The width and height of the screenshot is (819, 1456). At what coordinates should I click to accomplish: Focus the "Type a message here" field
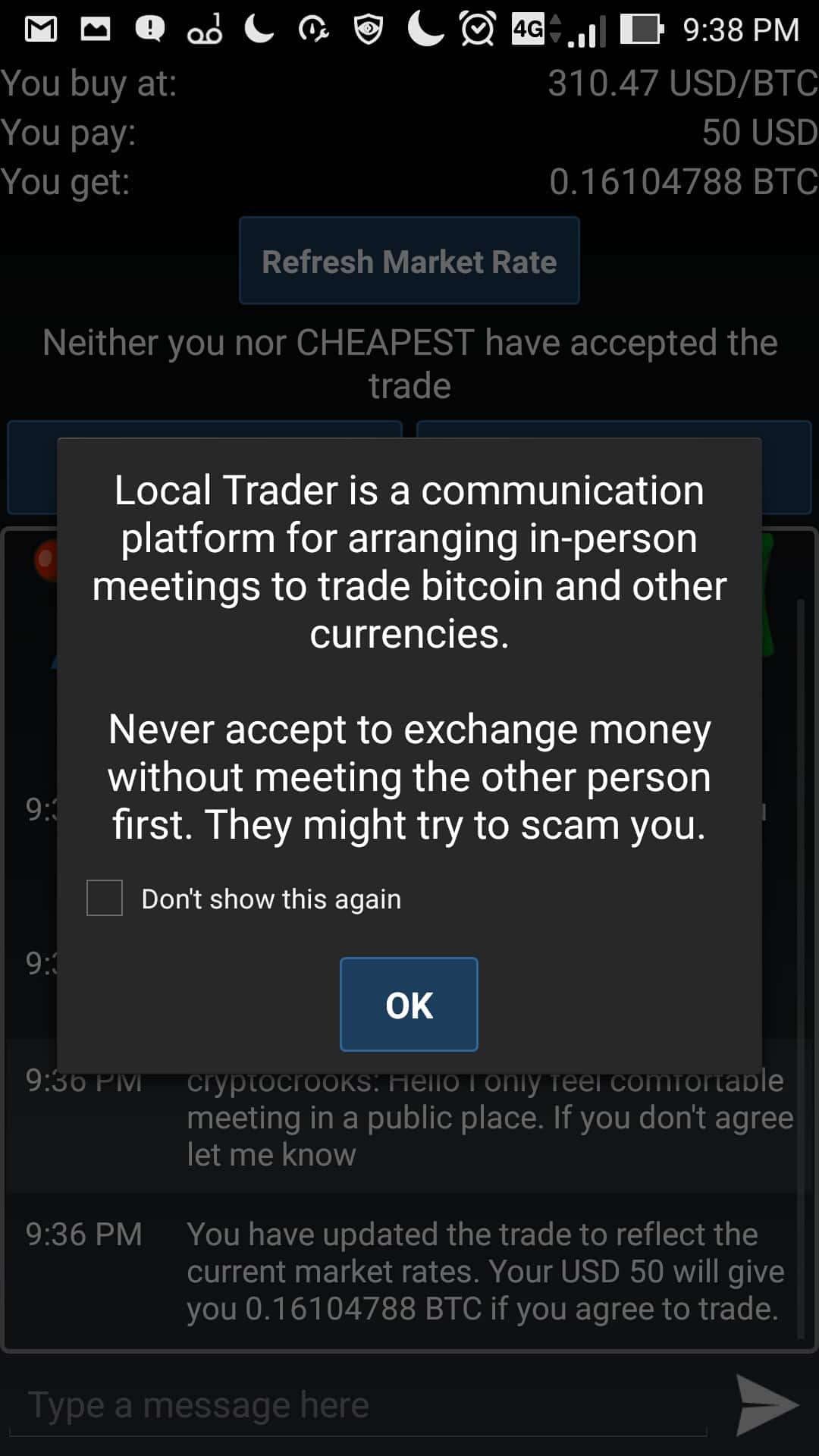pyautogui.click(x=358, y=1405)
